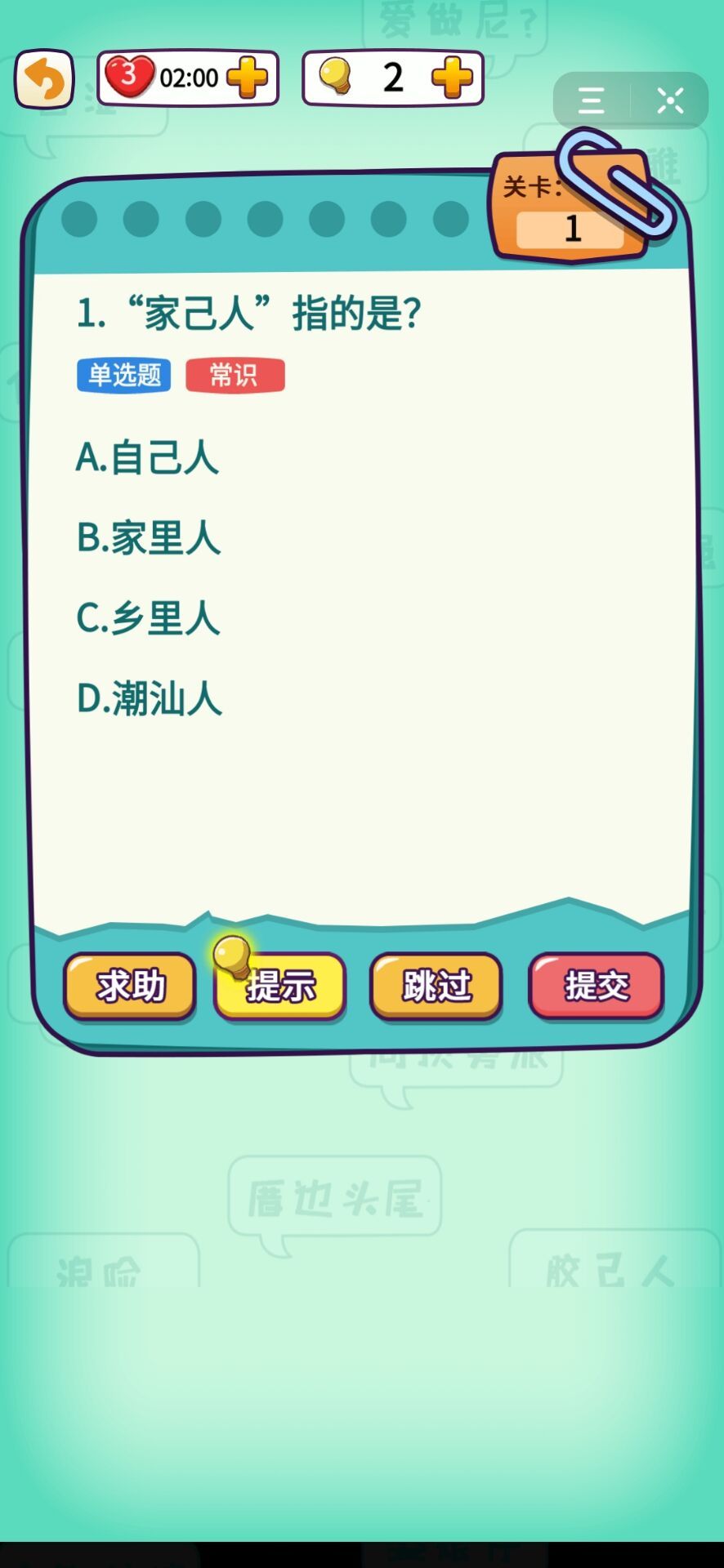Skip this question with 跳过
724x1568 pixels.
point(436,986)
